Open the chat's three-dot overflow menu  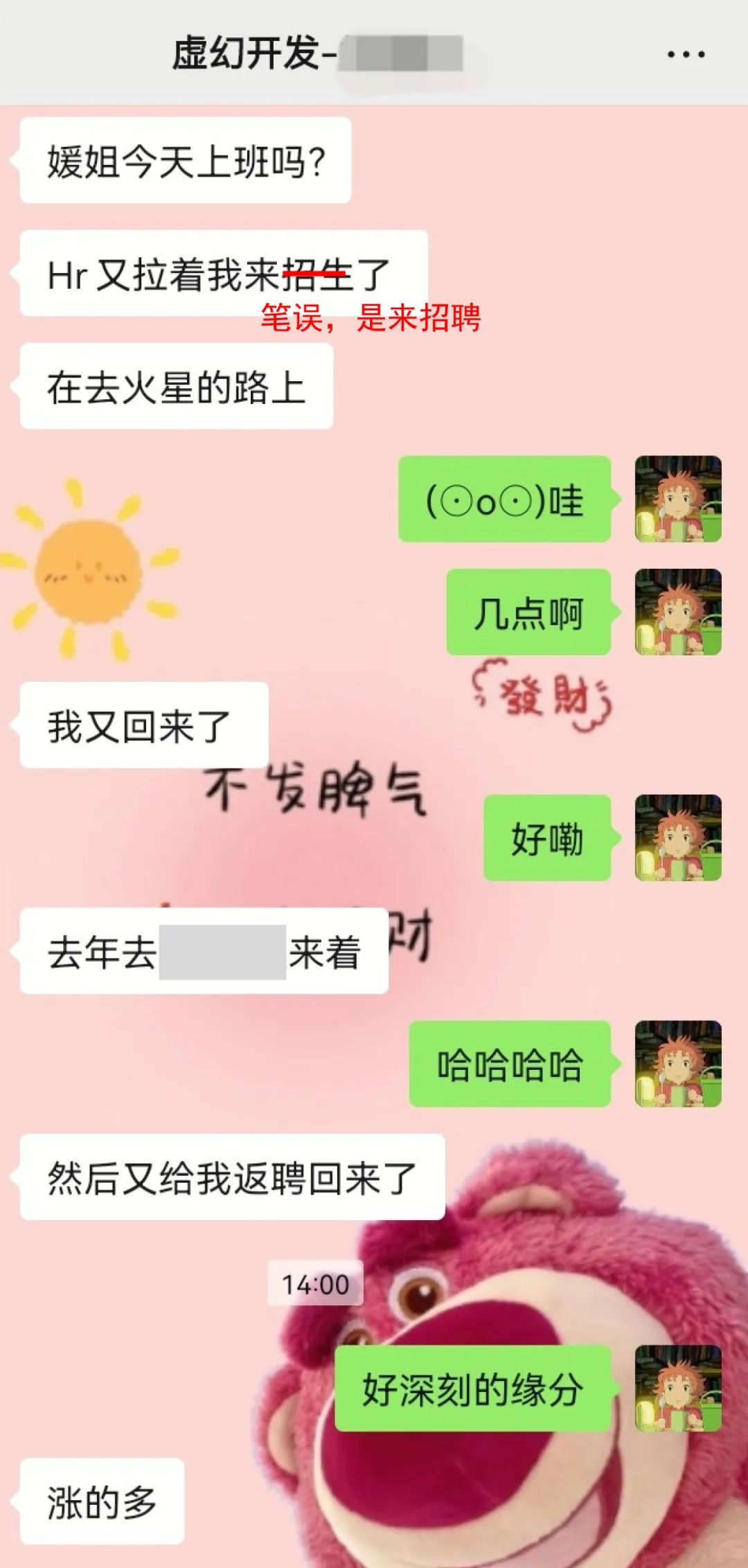[x=686, y=54]
